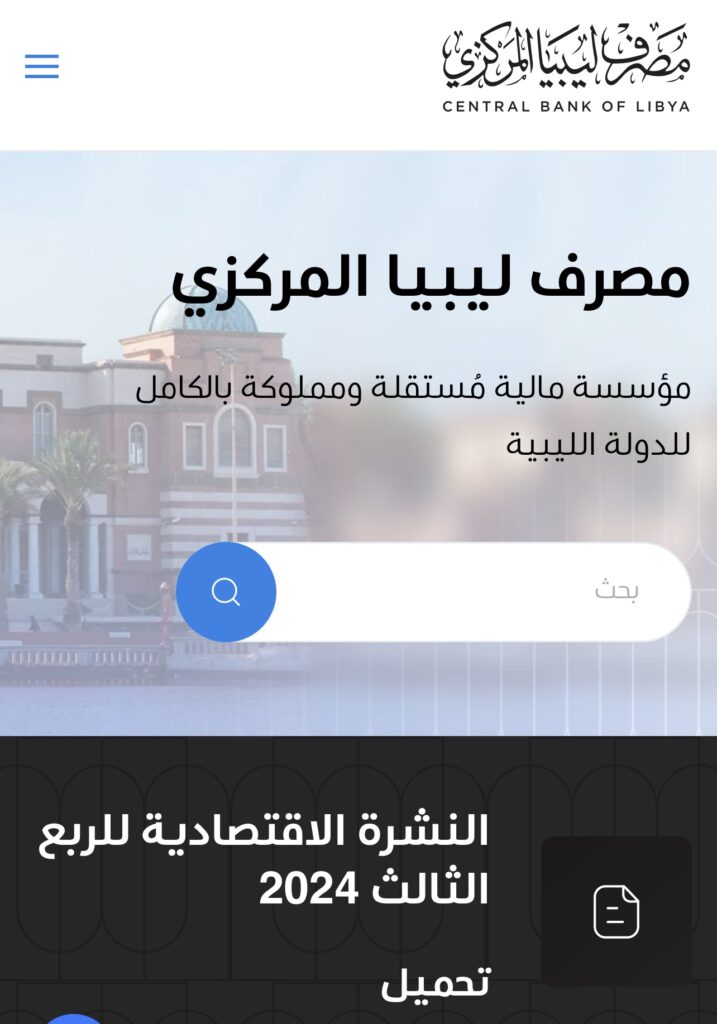Open the hamburger navigation menu
Screen dimensions: 717x1024
click(42, 67)
